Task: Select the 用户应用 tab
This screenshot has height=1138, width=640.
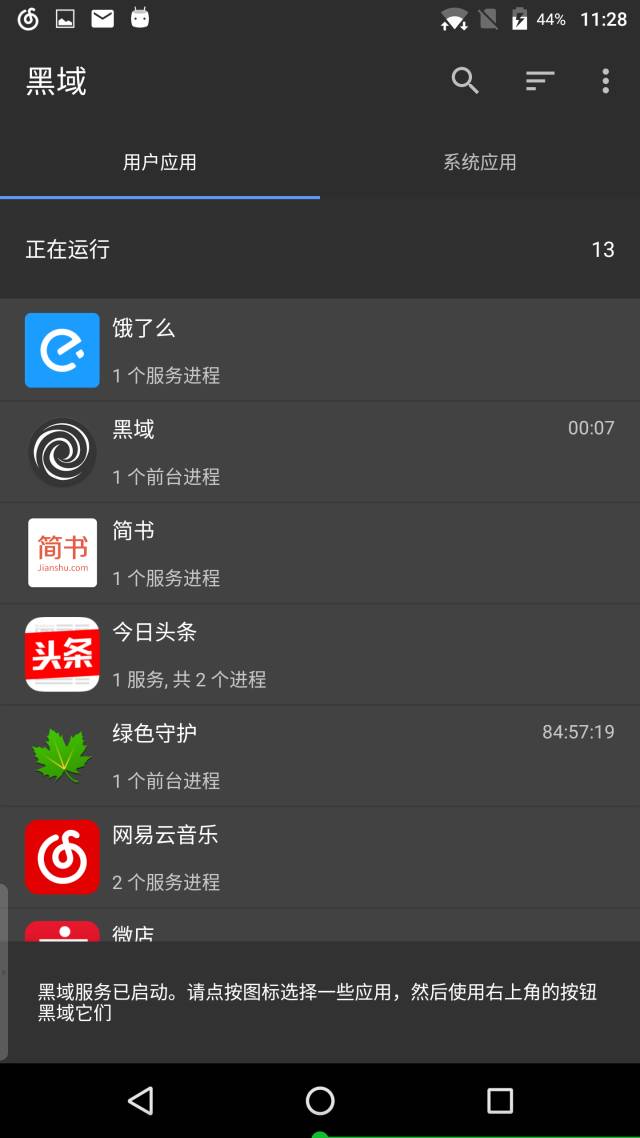Action: [x=160, y=162]
